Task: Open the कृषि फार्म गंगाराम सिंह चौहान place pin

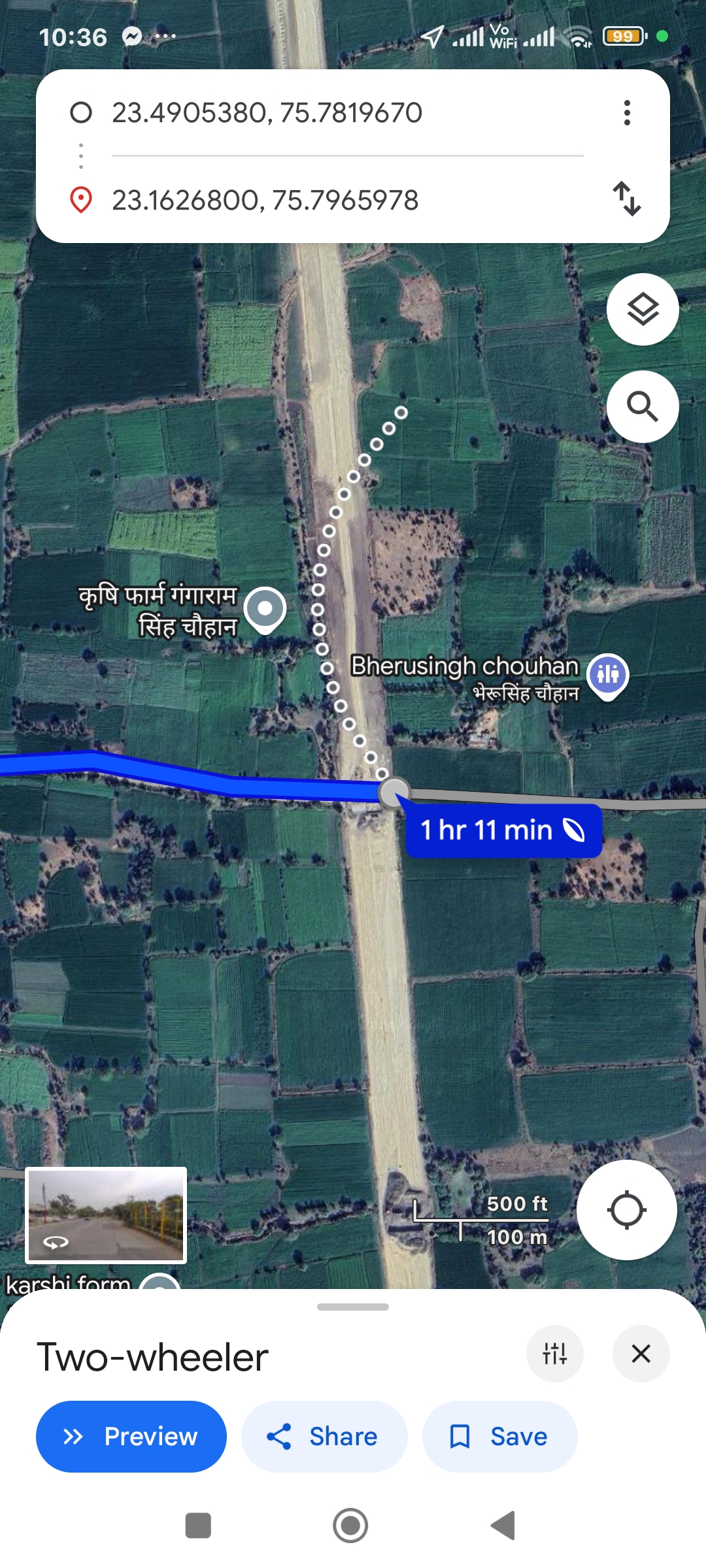Action: (x=265, y=610)
